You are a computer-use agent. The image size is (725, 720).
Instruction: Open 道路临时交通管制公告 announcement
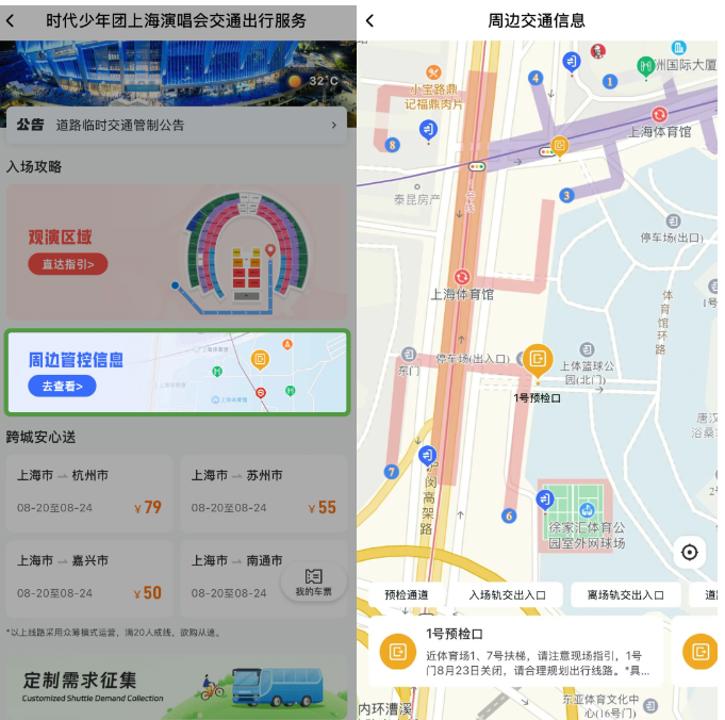(x=177, y=125)
